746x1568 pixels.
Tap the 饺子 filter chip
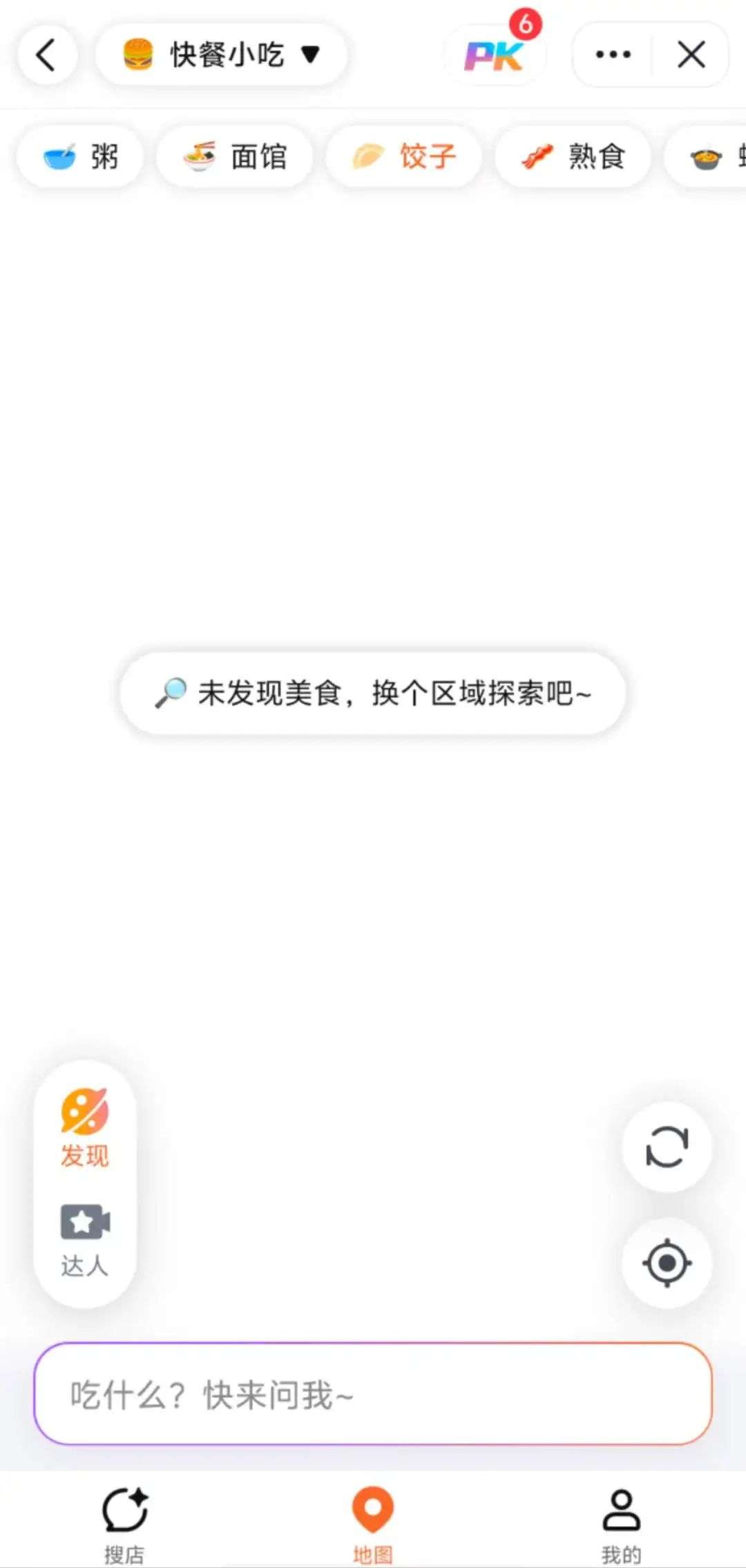click(403, 157)
